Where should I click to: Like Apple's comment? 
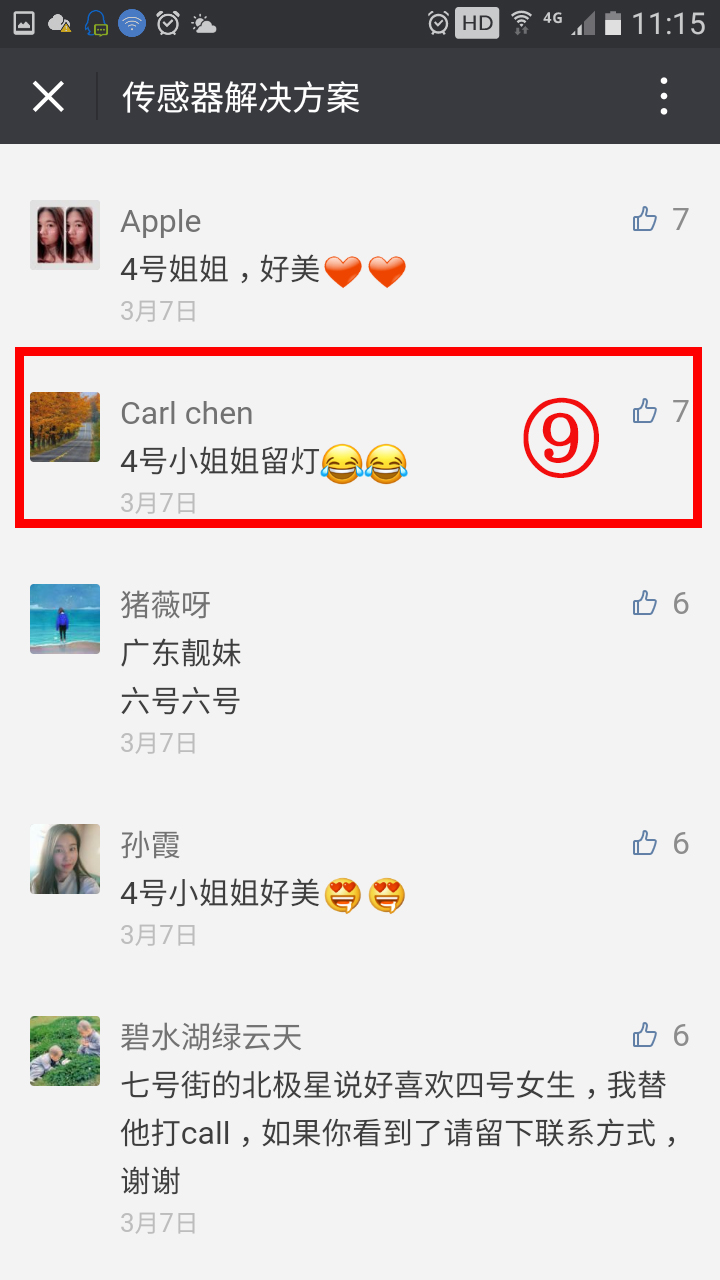click(645, 219)
